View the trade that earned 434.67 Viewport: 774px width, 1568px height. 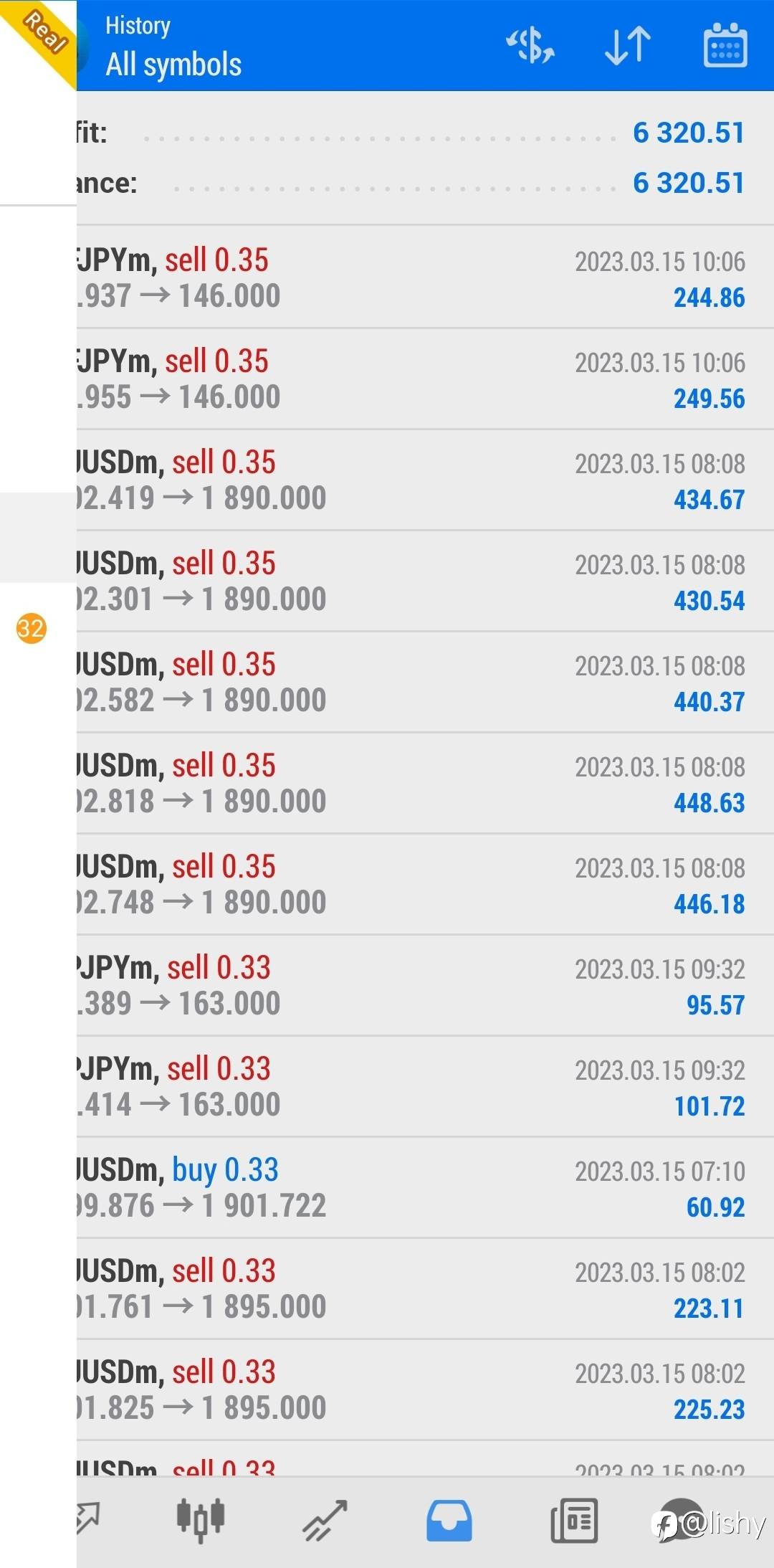point(423,480)
